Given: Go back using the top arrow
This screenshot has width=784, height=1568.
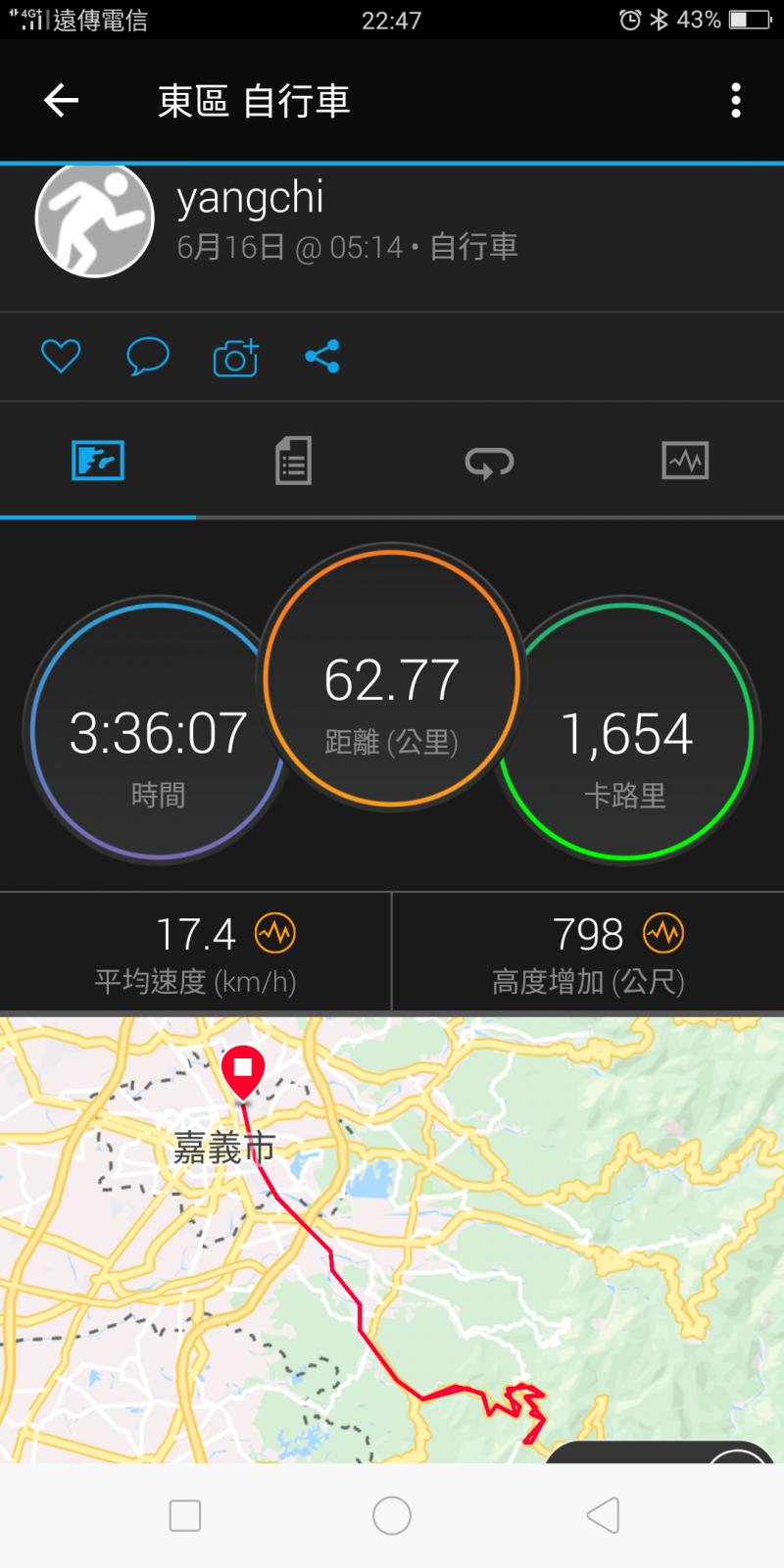Looking at the screenshot, I should (61, 100).
